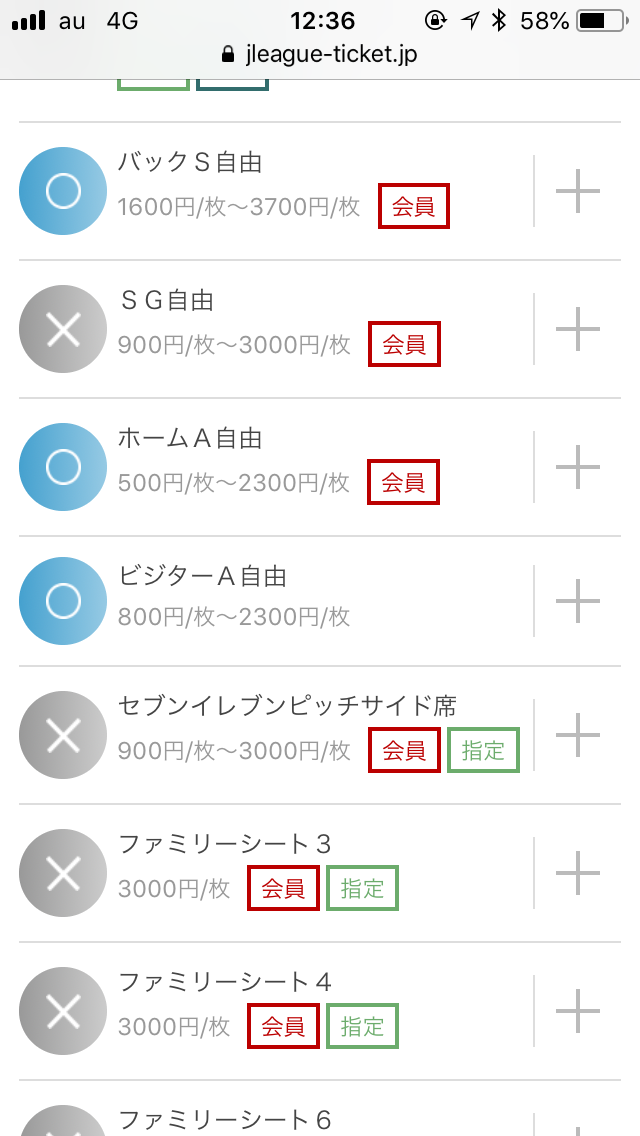640x1136 pixels.
Task: Expand the ファミリーシート３ row
Action: coord(577,873)
